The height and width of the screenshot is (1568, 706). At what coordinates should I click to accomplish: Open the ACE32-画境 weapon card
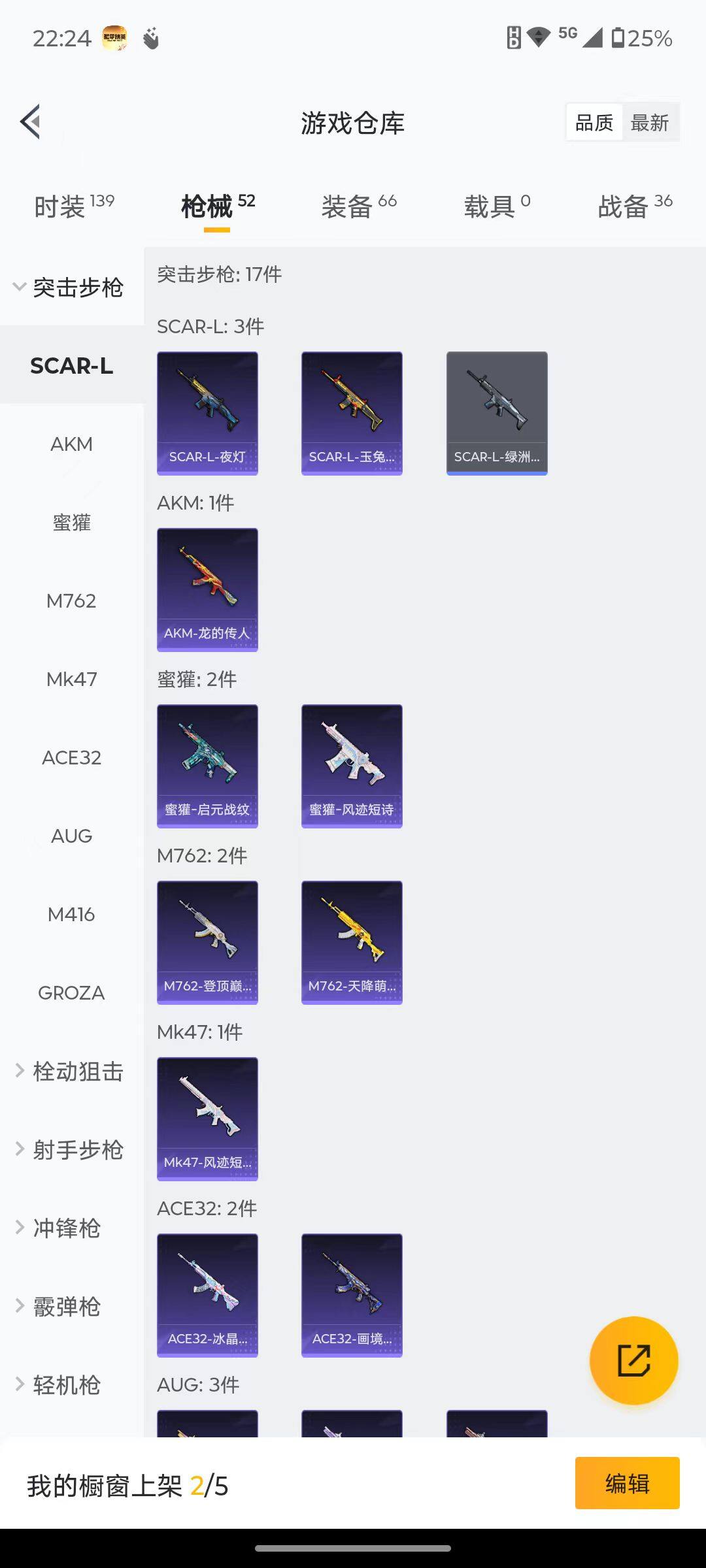tap(351, 1296)
